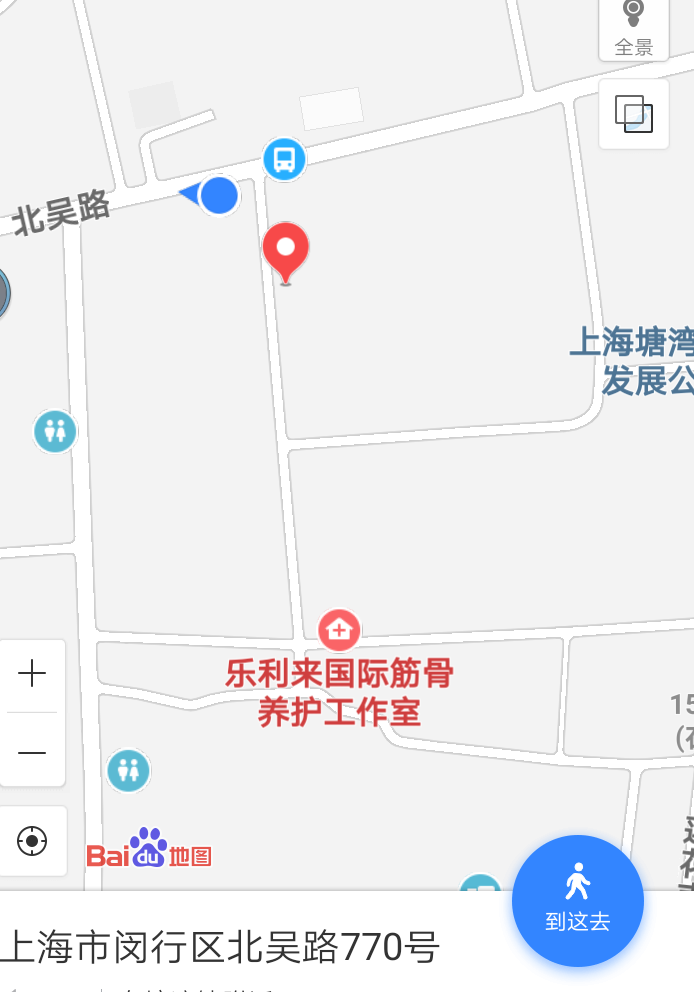Screen dimensions: 694x992
Task: Select the bus stop marker on 北吴路
Action: (284, 159)
